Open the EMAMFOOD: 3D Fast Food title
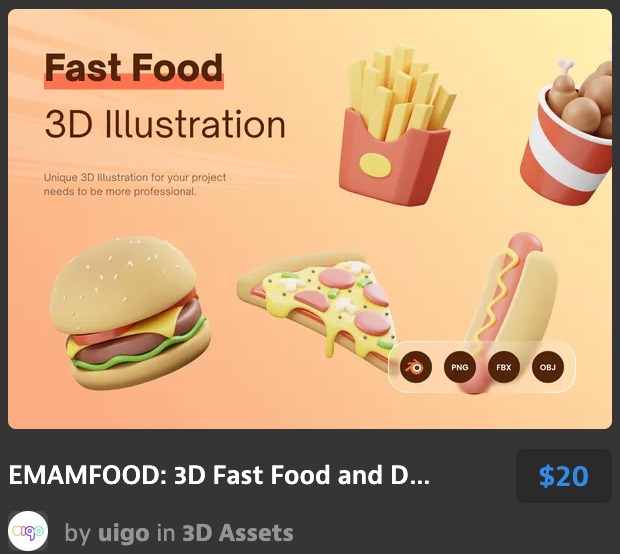 [x=219, y=475]
